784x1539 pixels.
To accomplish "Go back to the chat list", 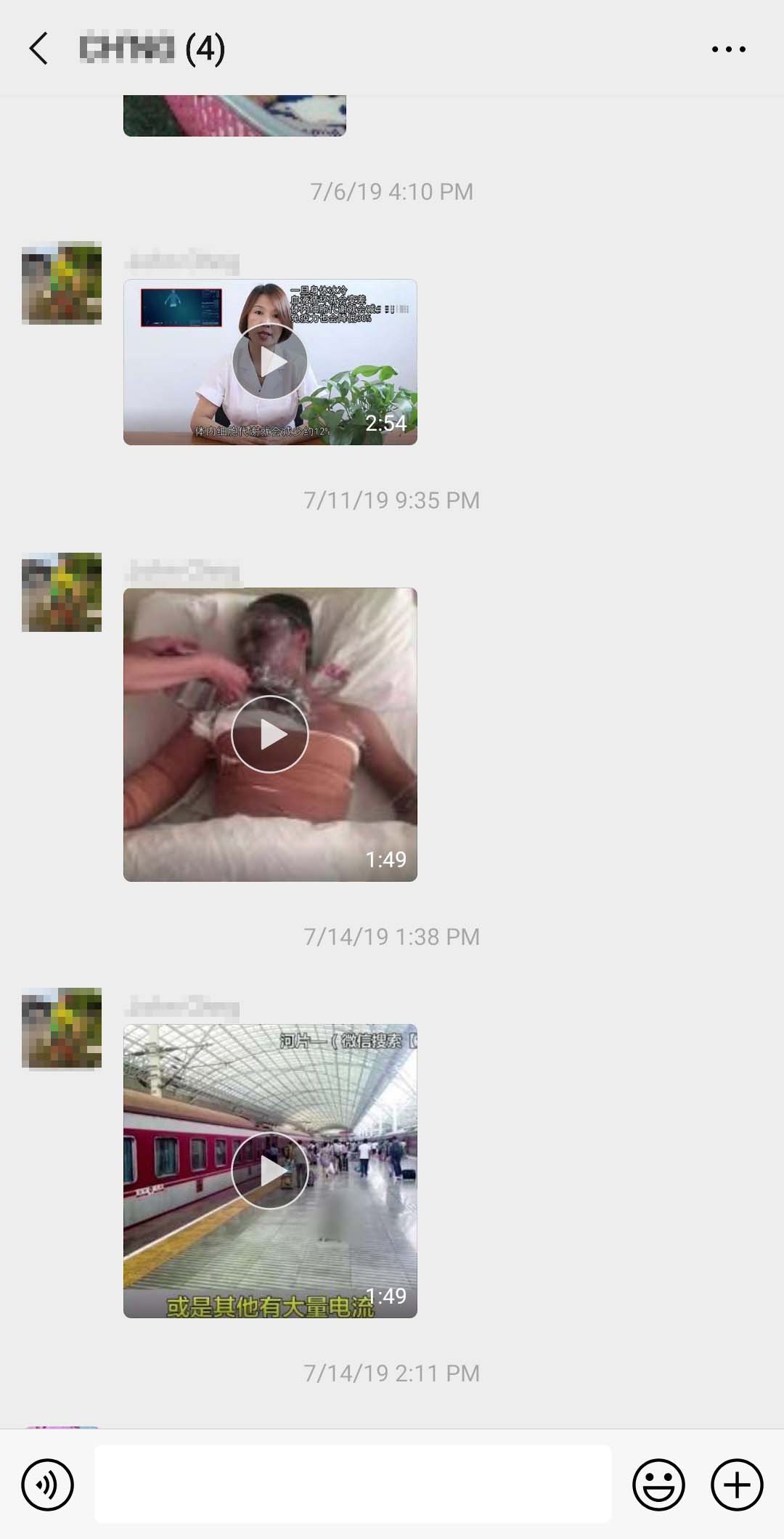I will click(38, 49).
